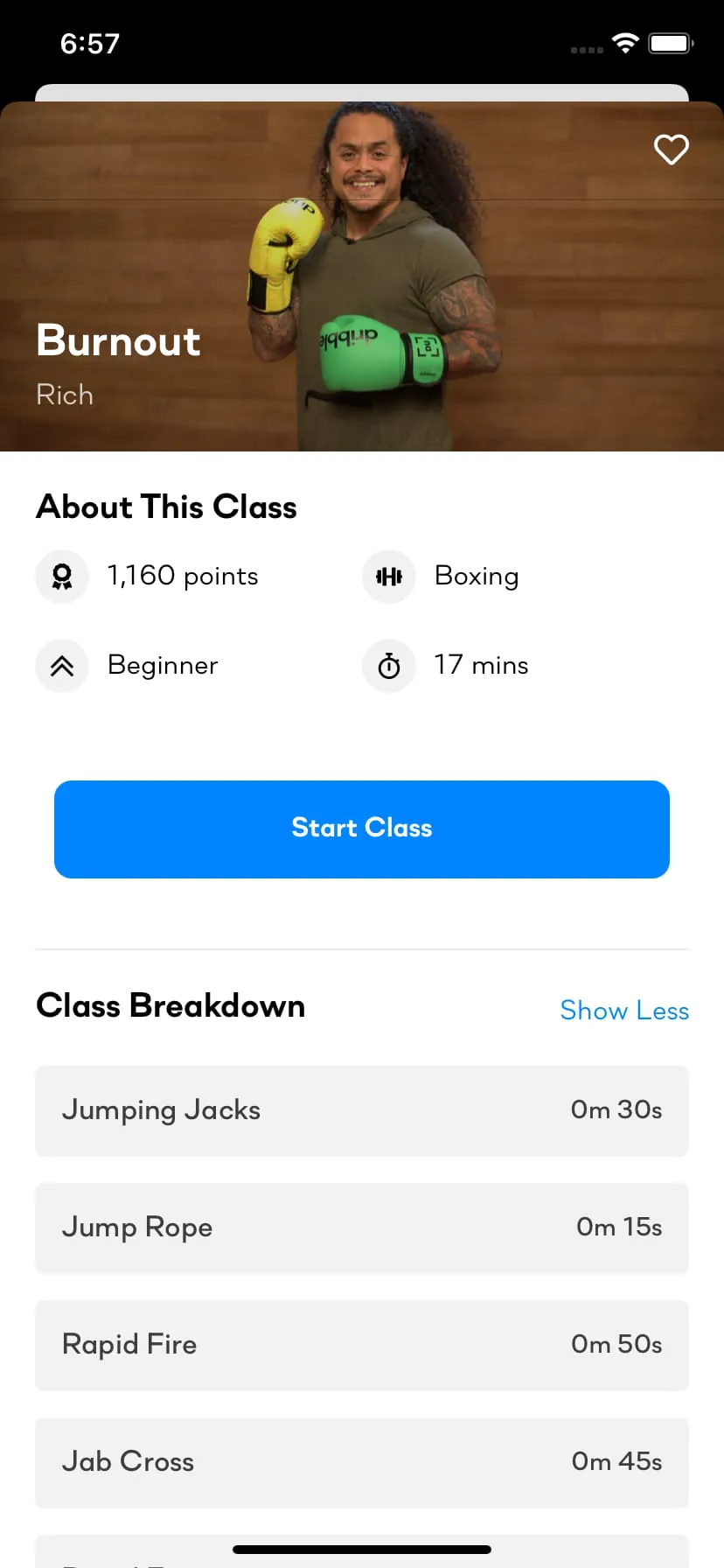The height and width of the screenshot is (1568, 724).
Task: Tap the stopwatch duration icon
Action: point(388,666)
